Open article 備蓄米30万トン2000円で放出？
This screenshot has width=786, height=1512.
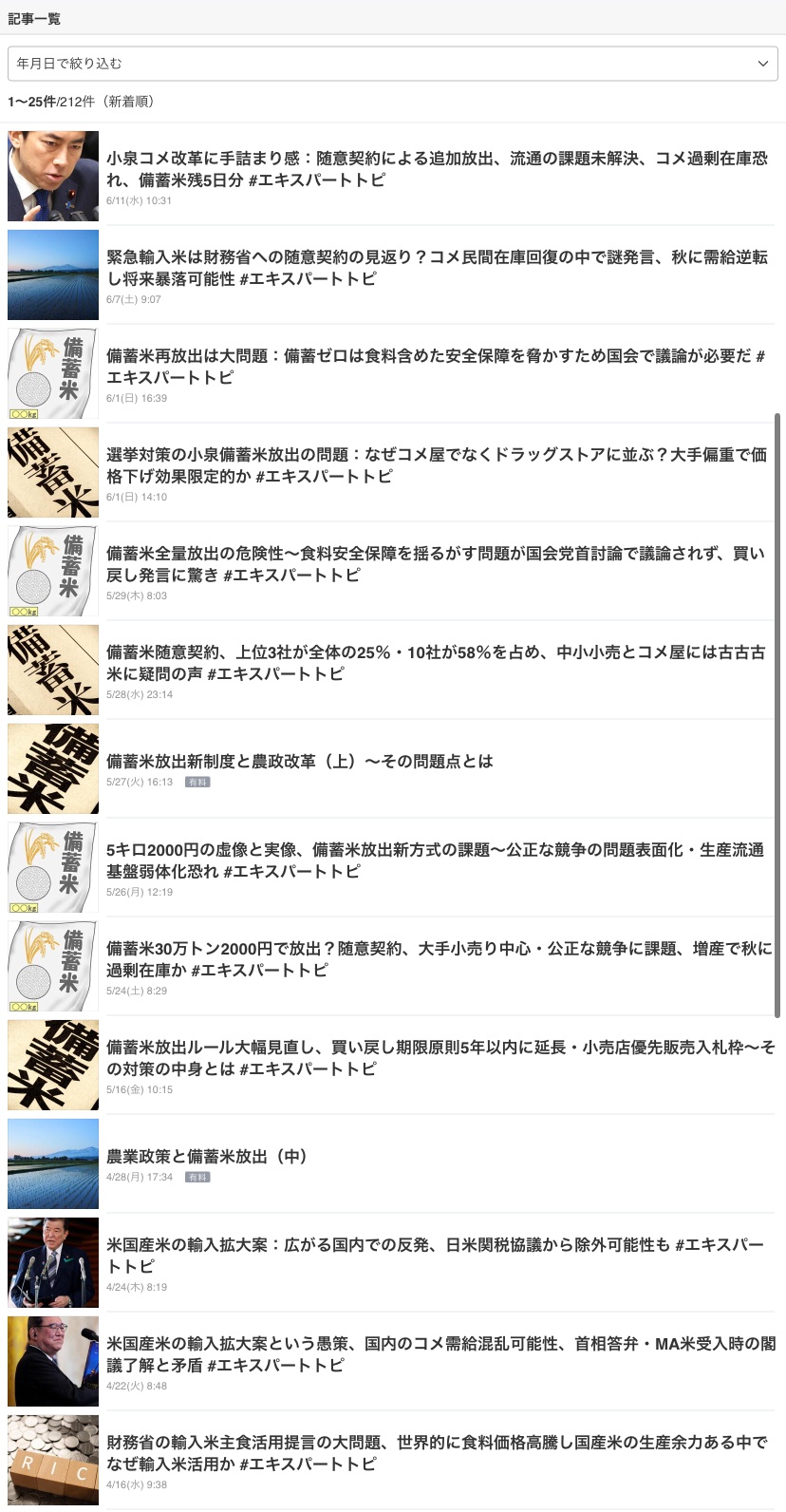click(x=391, y=966)
